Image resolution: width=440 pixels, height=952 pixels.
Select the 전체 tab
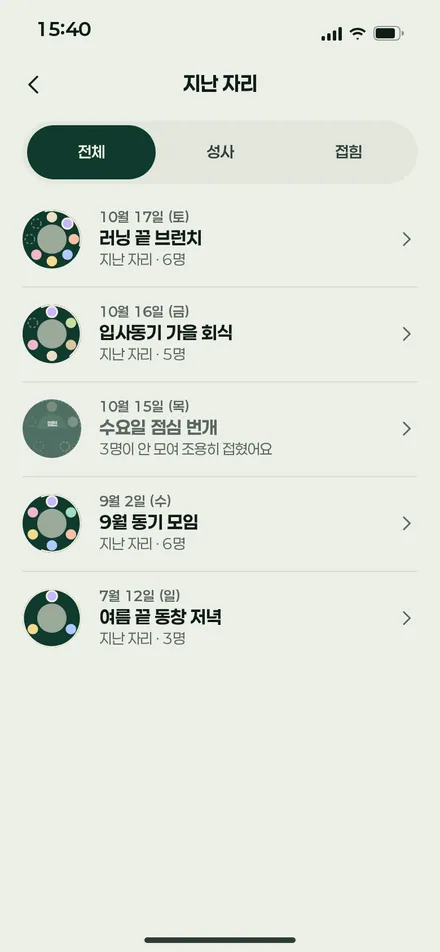pyautogui.click(x=92, y=152)
